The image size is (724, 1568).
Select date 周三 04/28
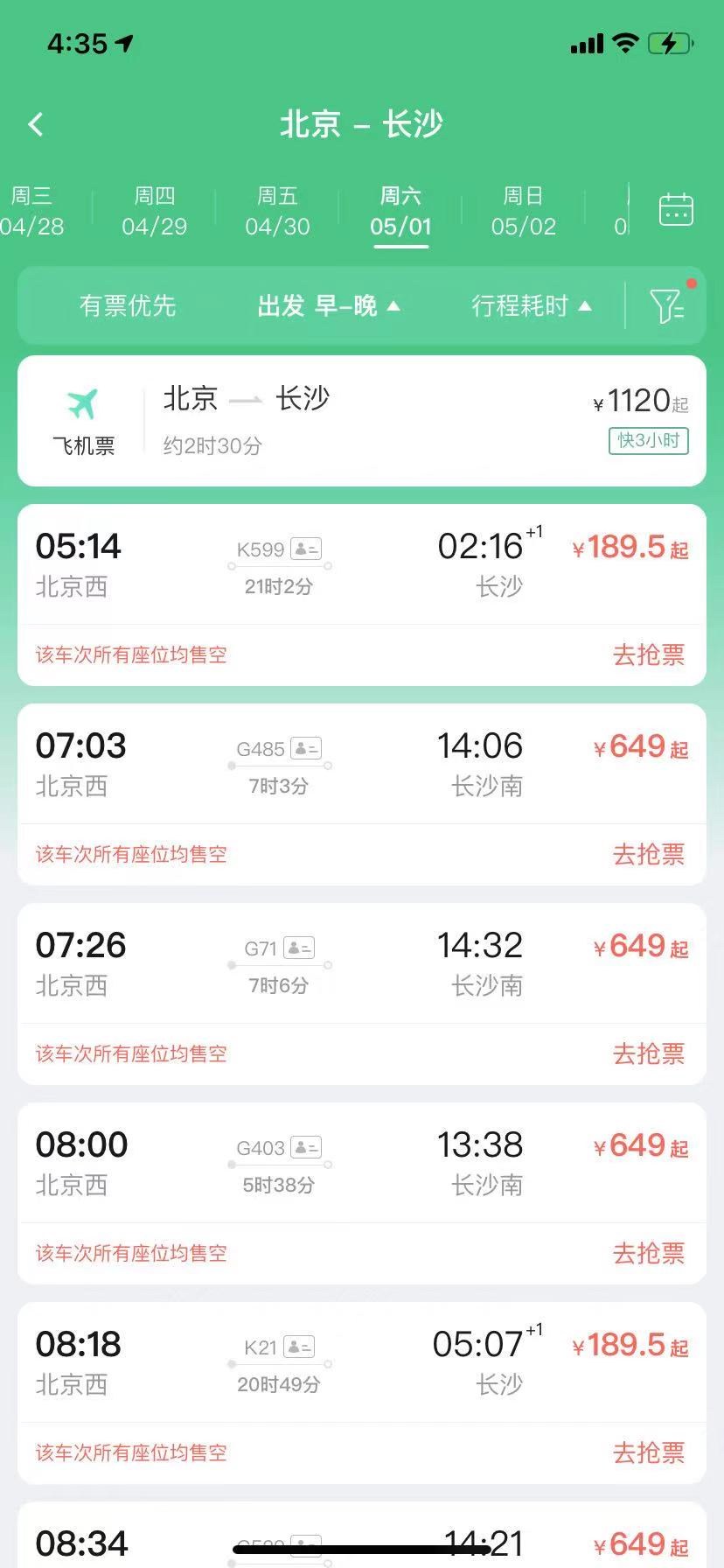(32, 211)
